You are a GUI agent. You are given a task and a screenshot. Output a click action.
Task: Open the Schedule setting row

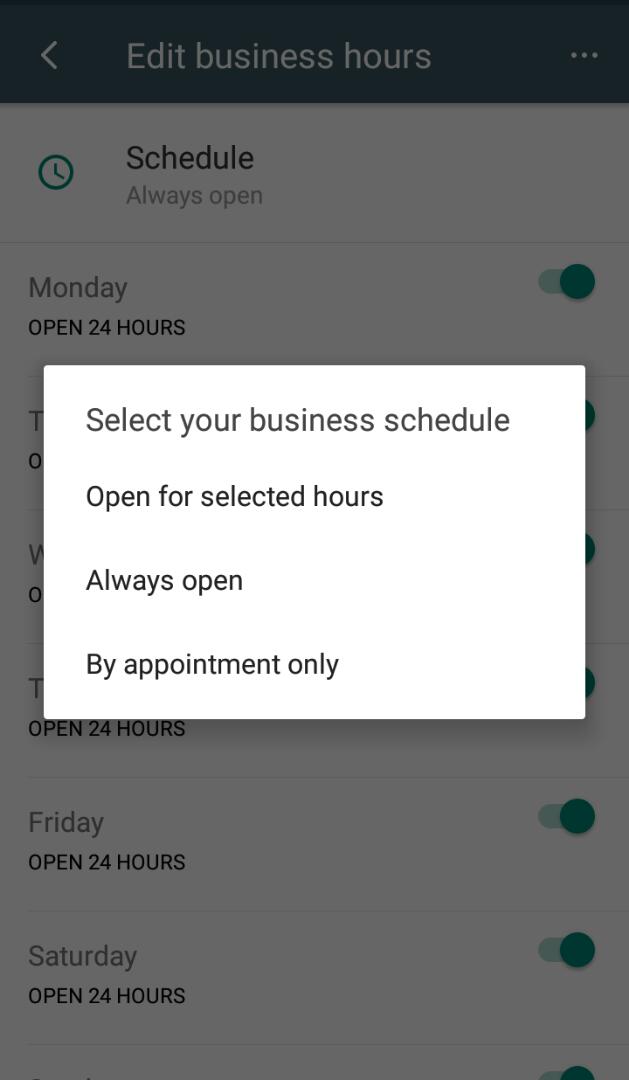point(314,174)
